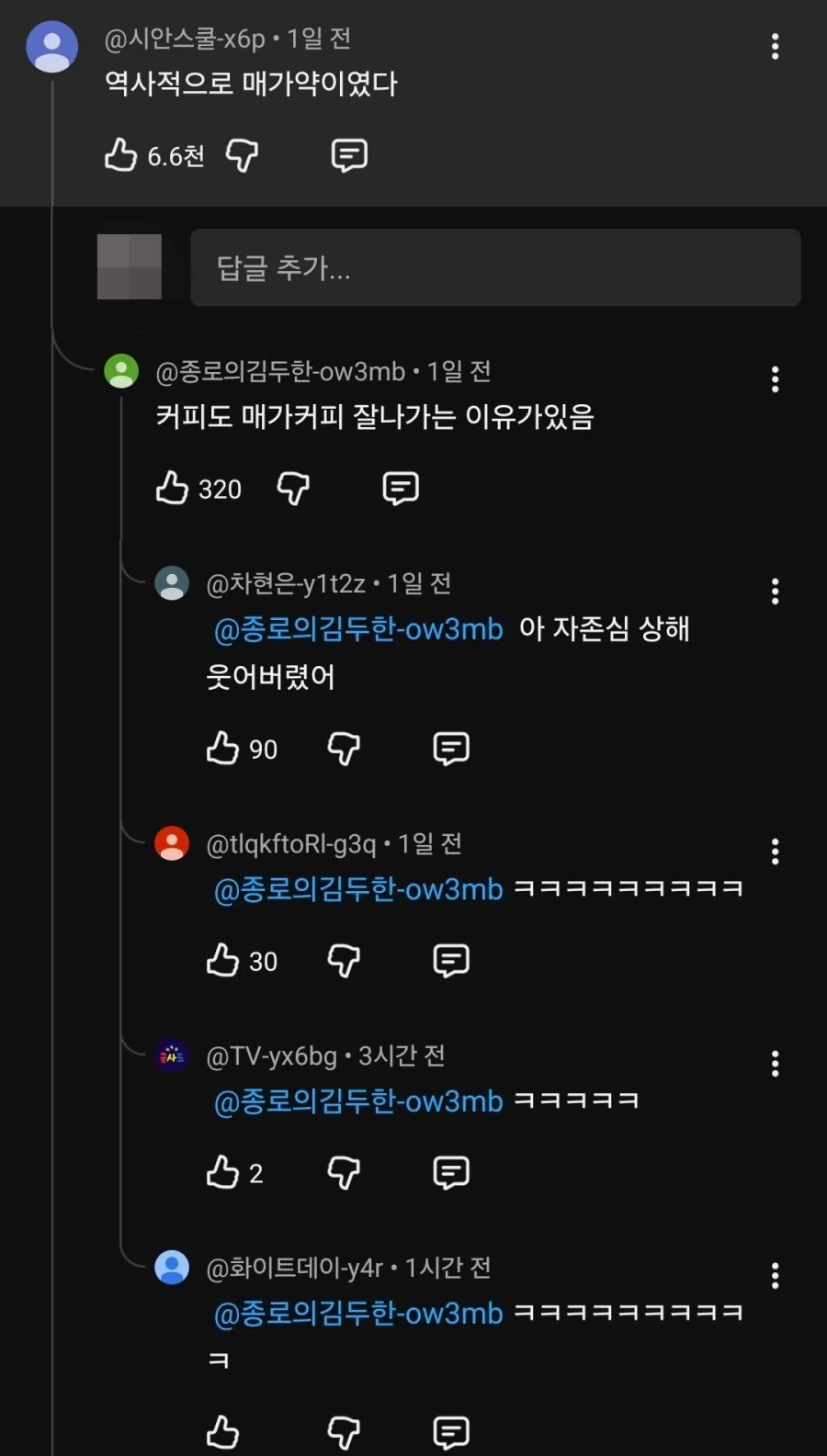Toggle like on @차현은's reply
The height and width of the screenshot is (1456, 827).
click(221, 748)
